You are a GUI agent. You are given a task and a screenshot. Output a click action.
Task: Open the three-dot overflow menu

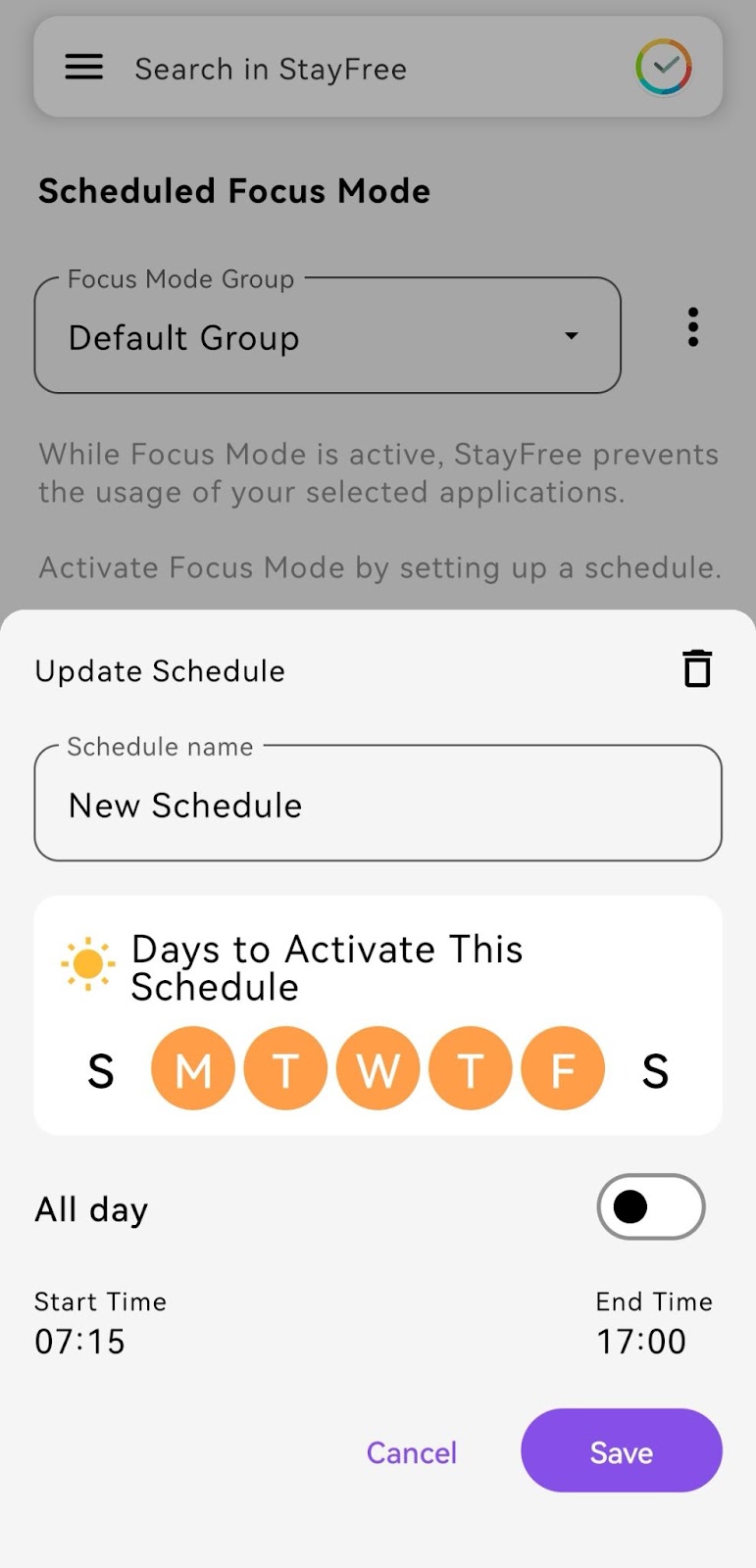[x=693, y=327]
